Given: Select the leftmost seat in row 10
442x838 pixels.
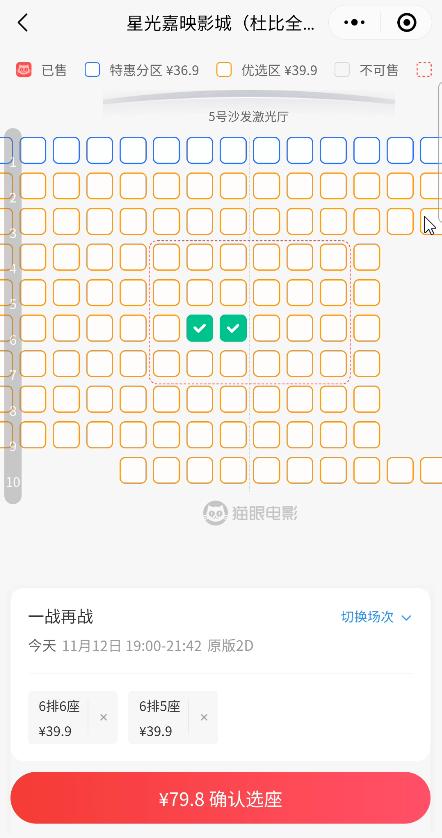Looking at the screenshot, I should point(133,470).
